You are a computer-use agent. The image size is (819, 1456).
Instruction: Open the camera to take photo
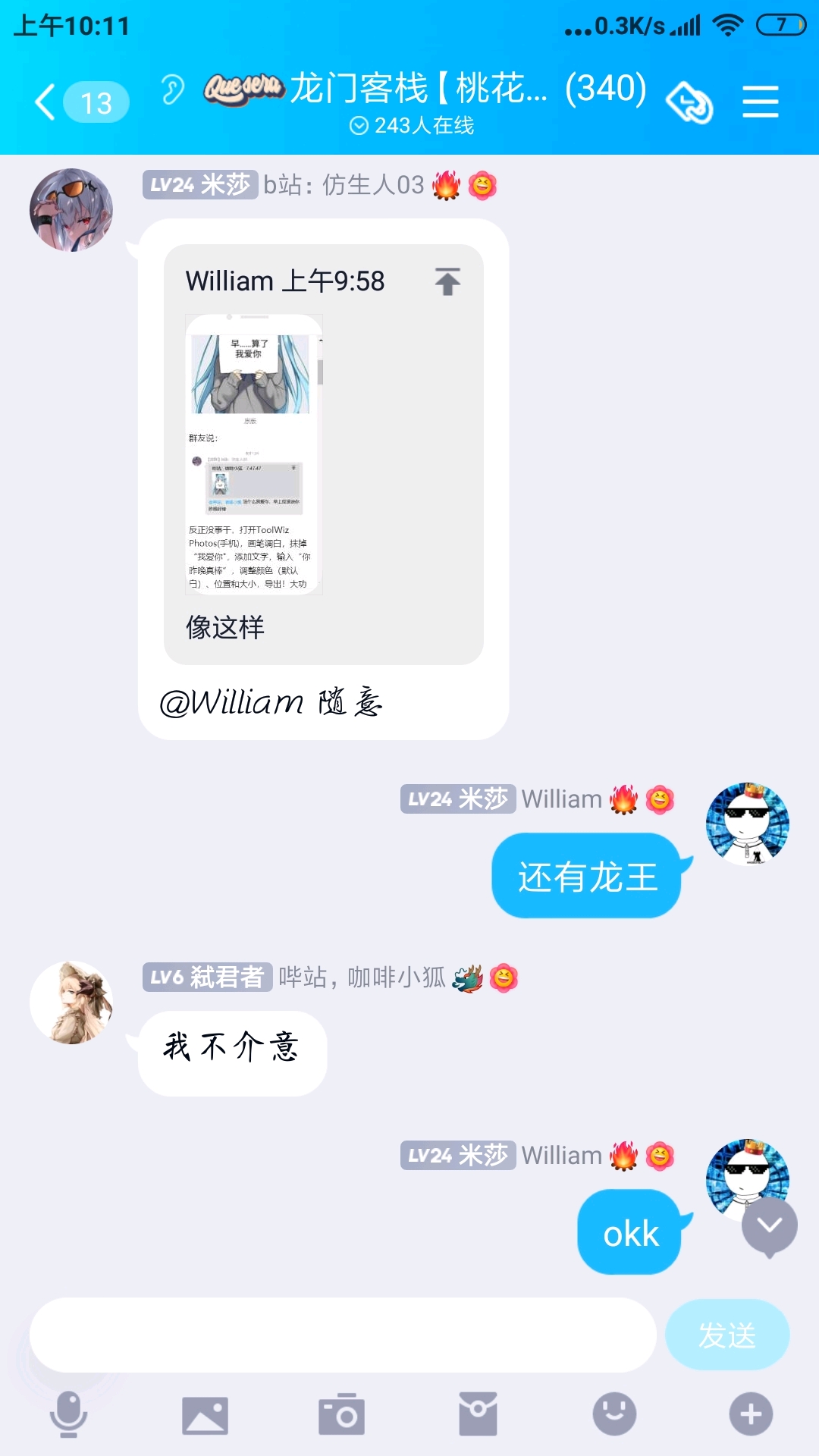tap(341, 1414)
